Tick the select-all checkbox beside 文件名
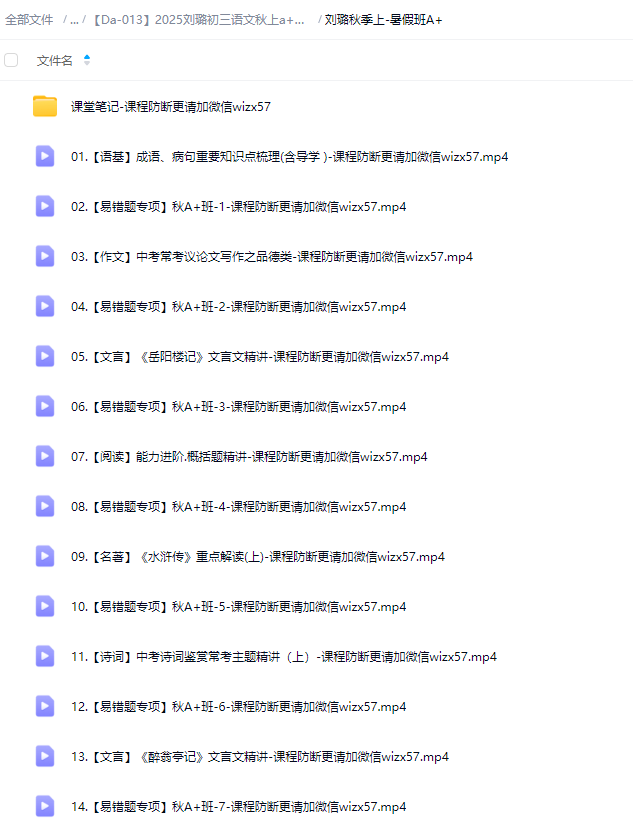Screen dimensions: 633x831 tap(11, 60)
